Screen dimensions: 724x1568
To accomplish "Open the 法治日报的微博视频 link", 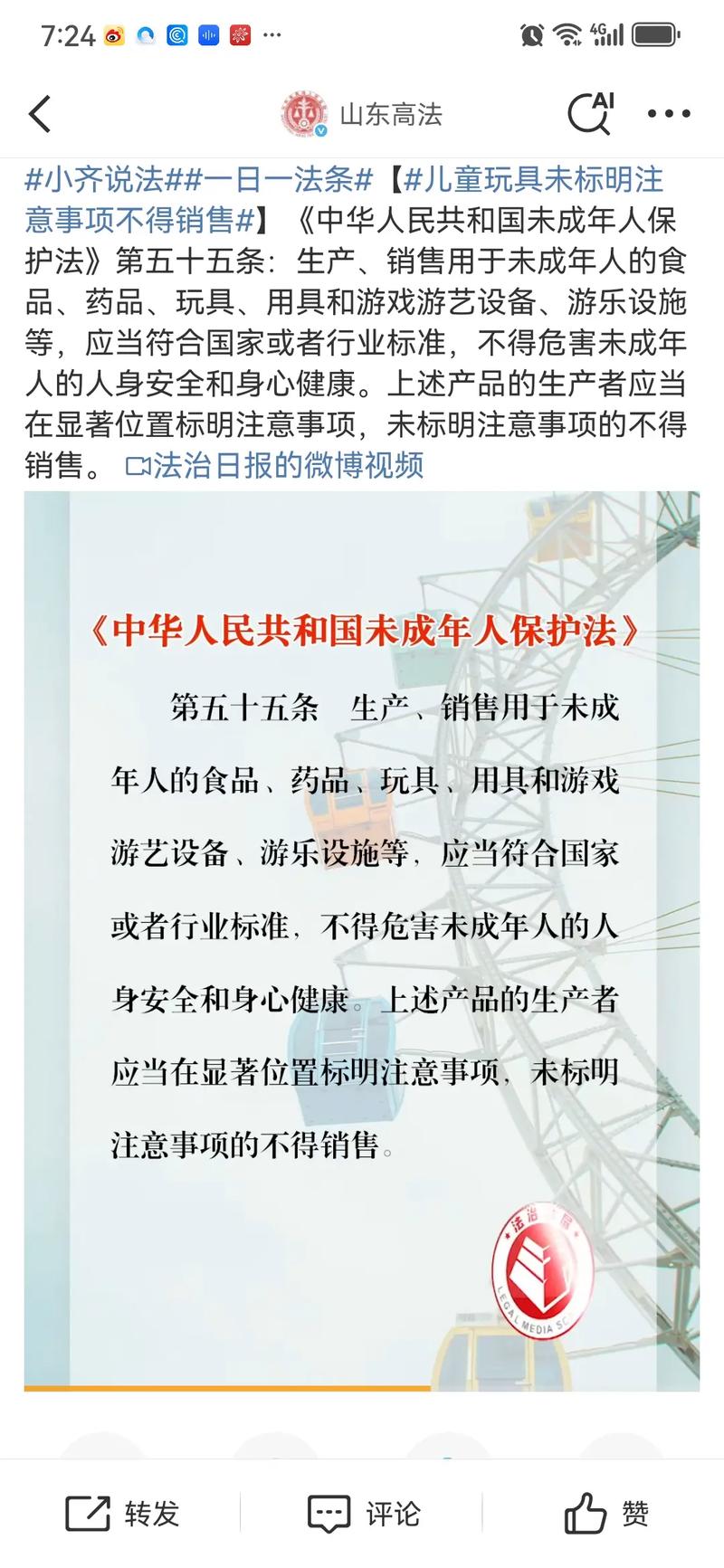I will (x=275, y=465).
